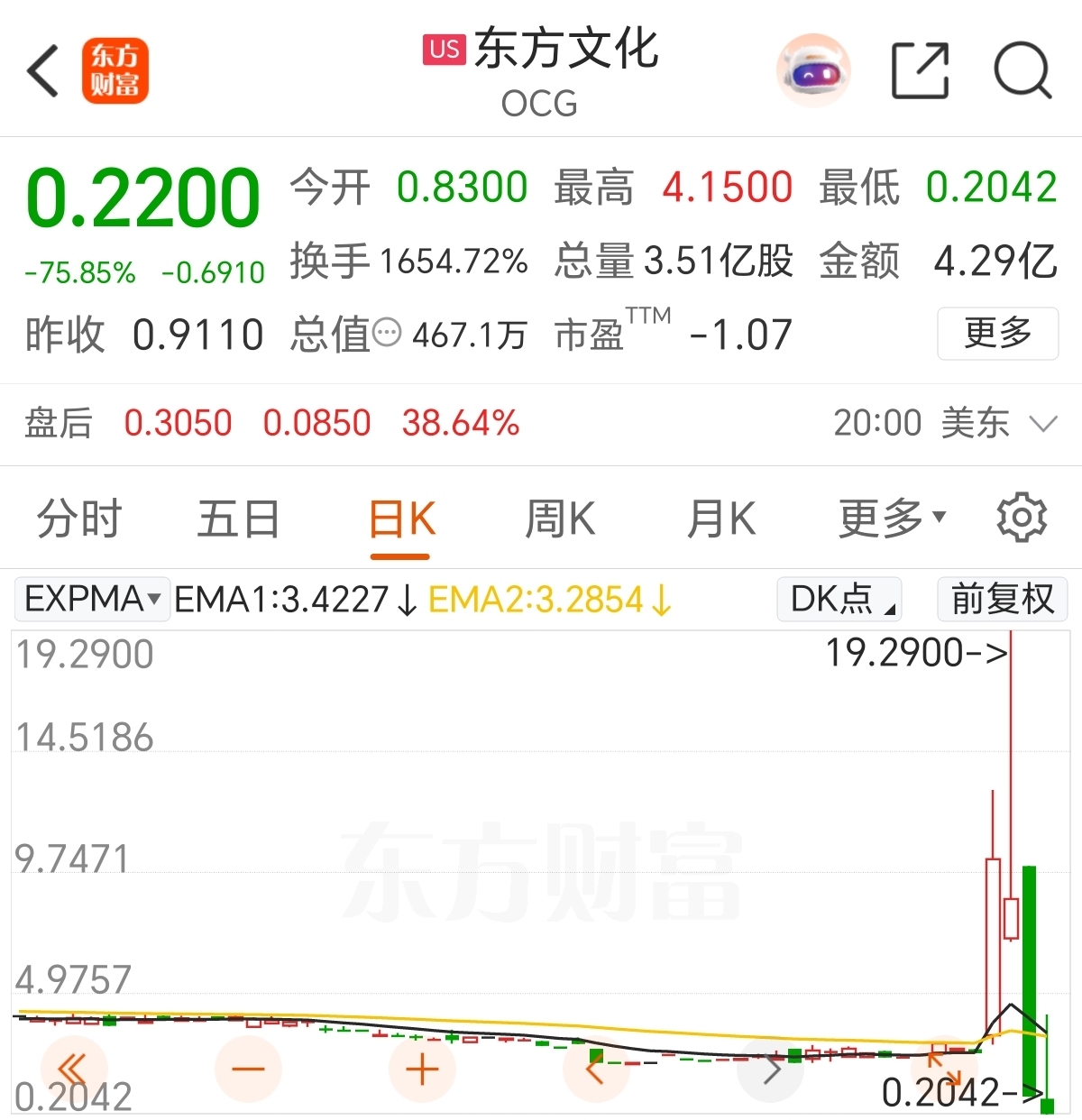Switch to the 周K weekly tab
This screenshot has height=1120, width=1082.
(559, 518)
